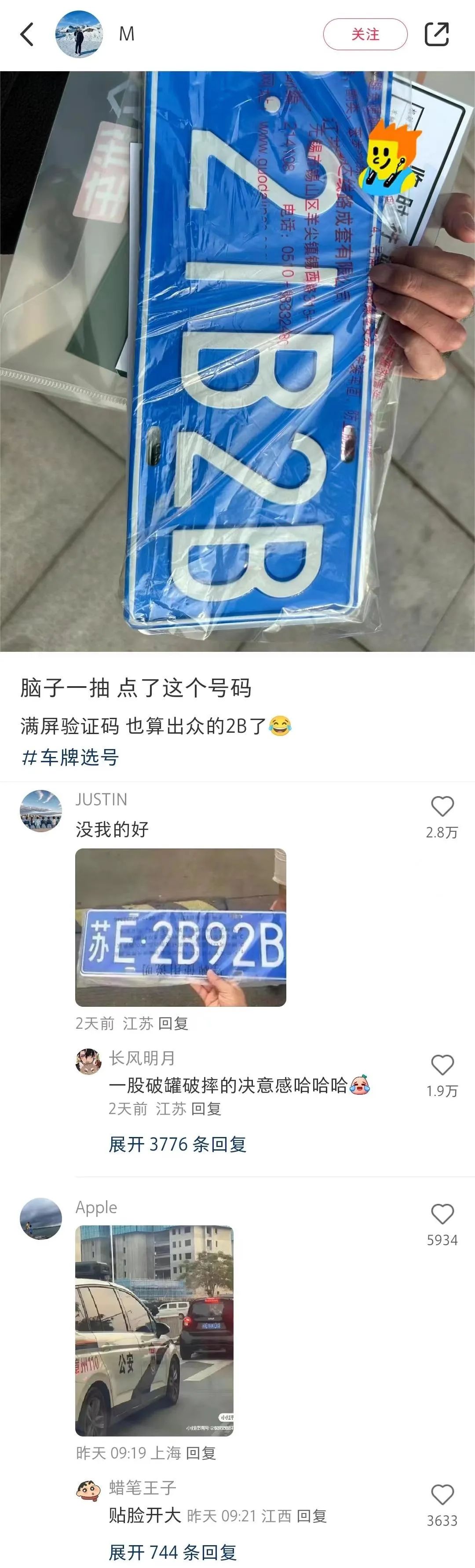This screenshot has width=475, height=1568.
Task: Visit JUSTIN's profile avatar
Action: 41,811
